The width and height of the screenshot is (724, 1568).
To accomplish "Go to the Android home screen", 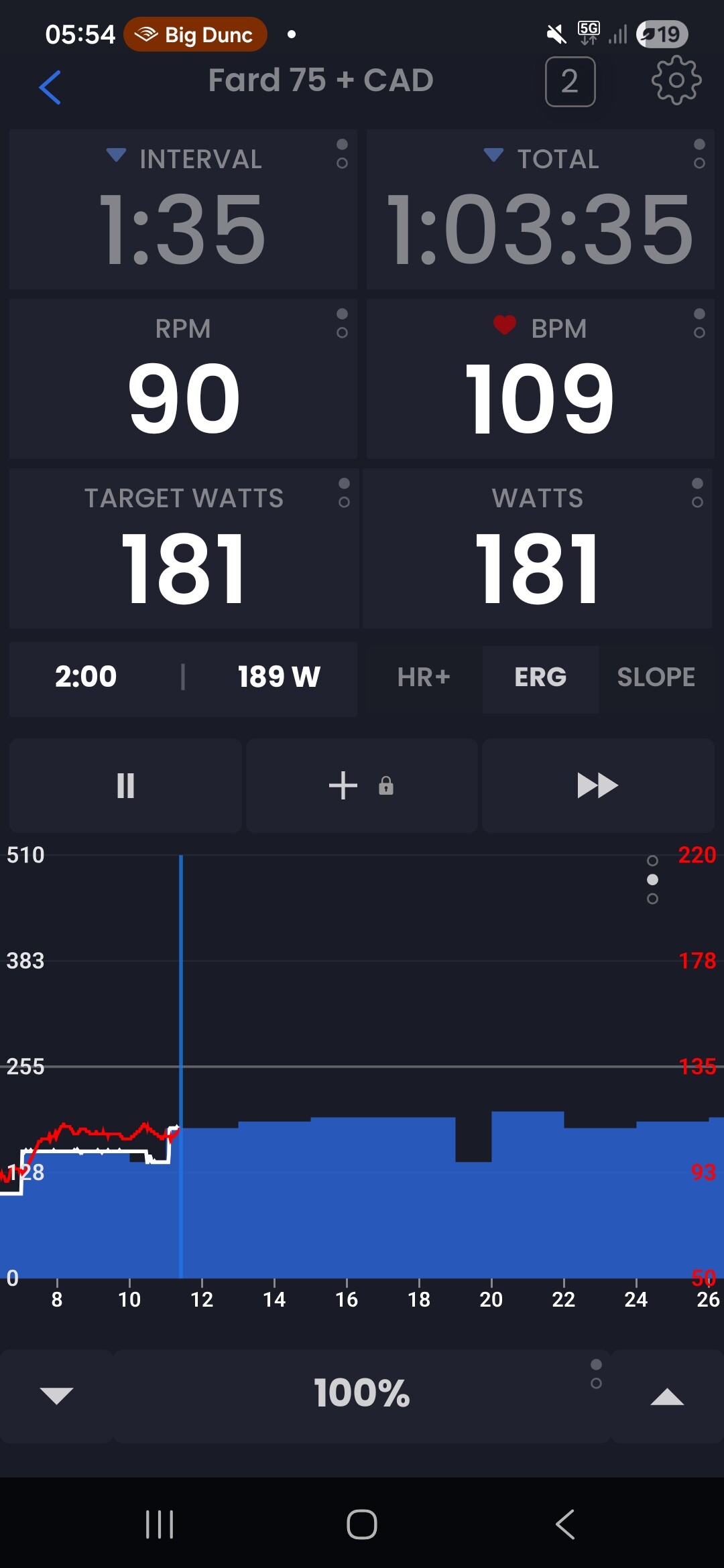I will pyautogui.click(x=362, y=1524).
